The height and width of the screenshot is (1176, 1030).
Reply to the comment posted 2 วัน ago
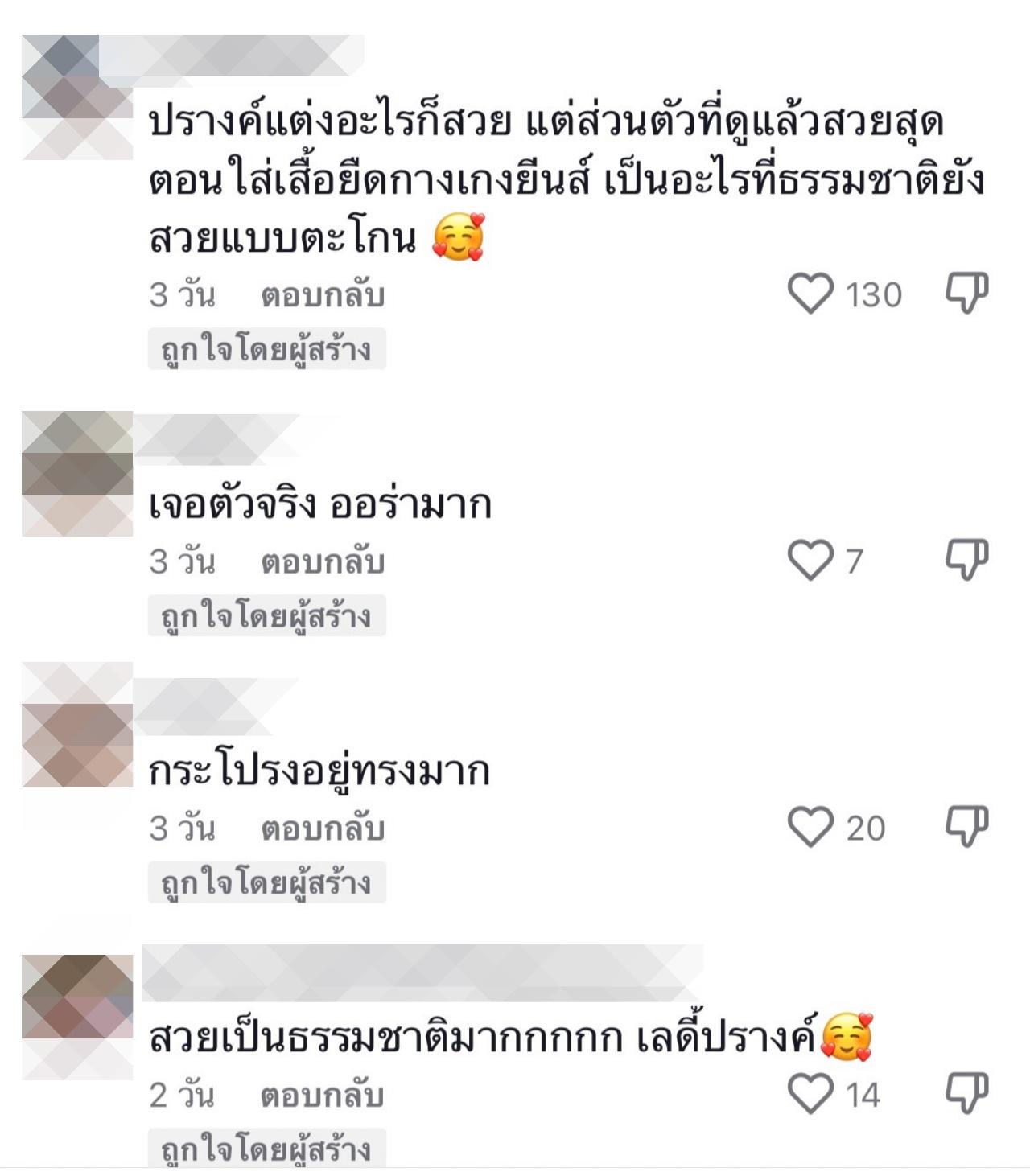(x=323, y=1096)
